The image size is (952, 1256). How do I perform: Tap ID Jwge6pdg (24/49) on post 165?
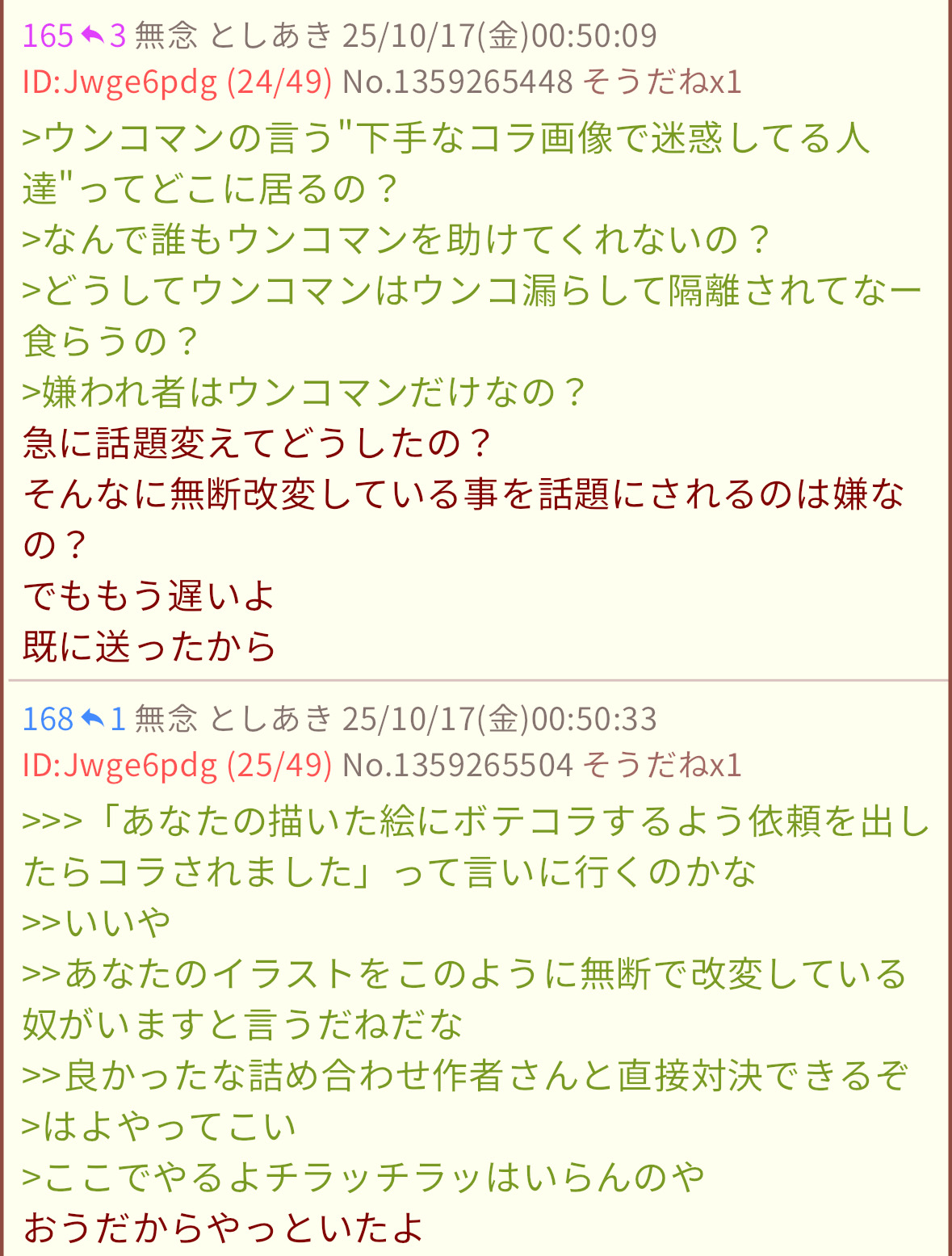pyautogui.click(x=177, y=82)
